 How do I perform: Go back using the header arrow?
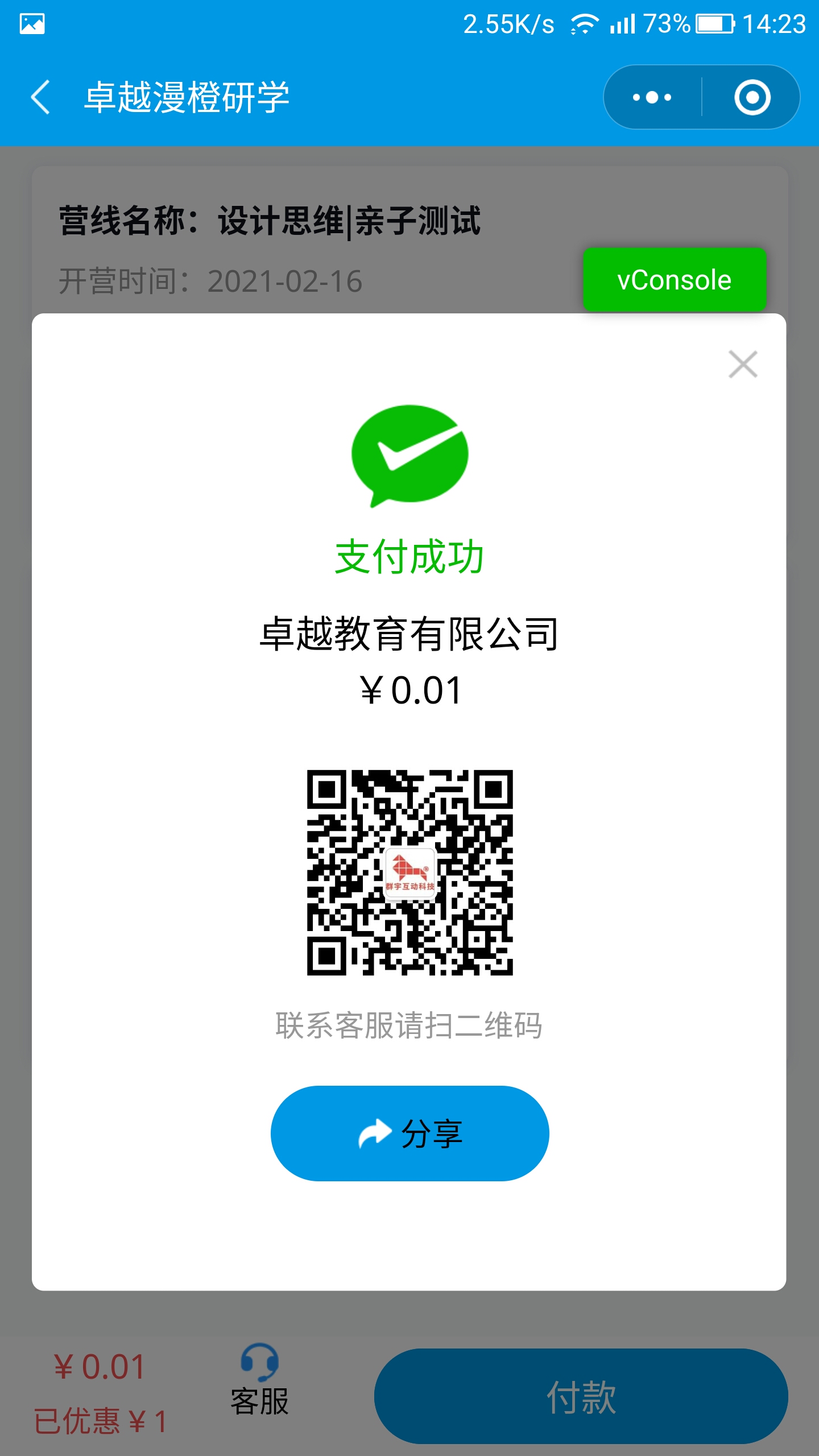pos(40,97)
